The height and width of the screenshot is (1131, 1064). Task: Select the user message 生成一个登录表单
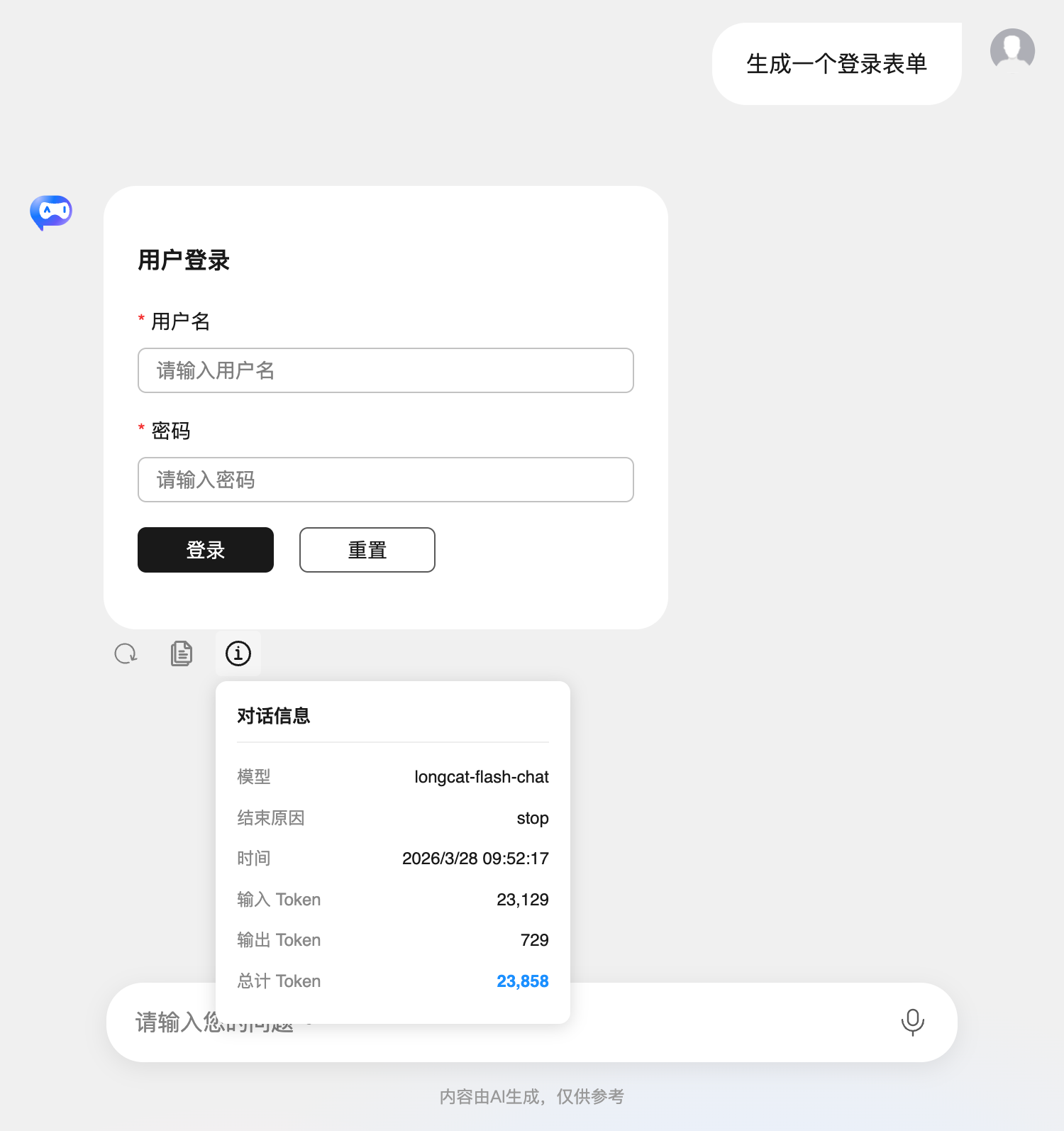click(x=836, y=63)
